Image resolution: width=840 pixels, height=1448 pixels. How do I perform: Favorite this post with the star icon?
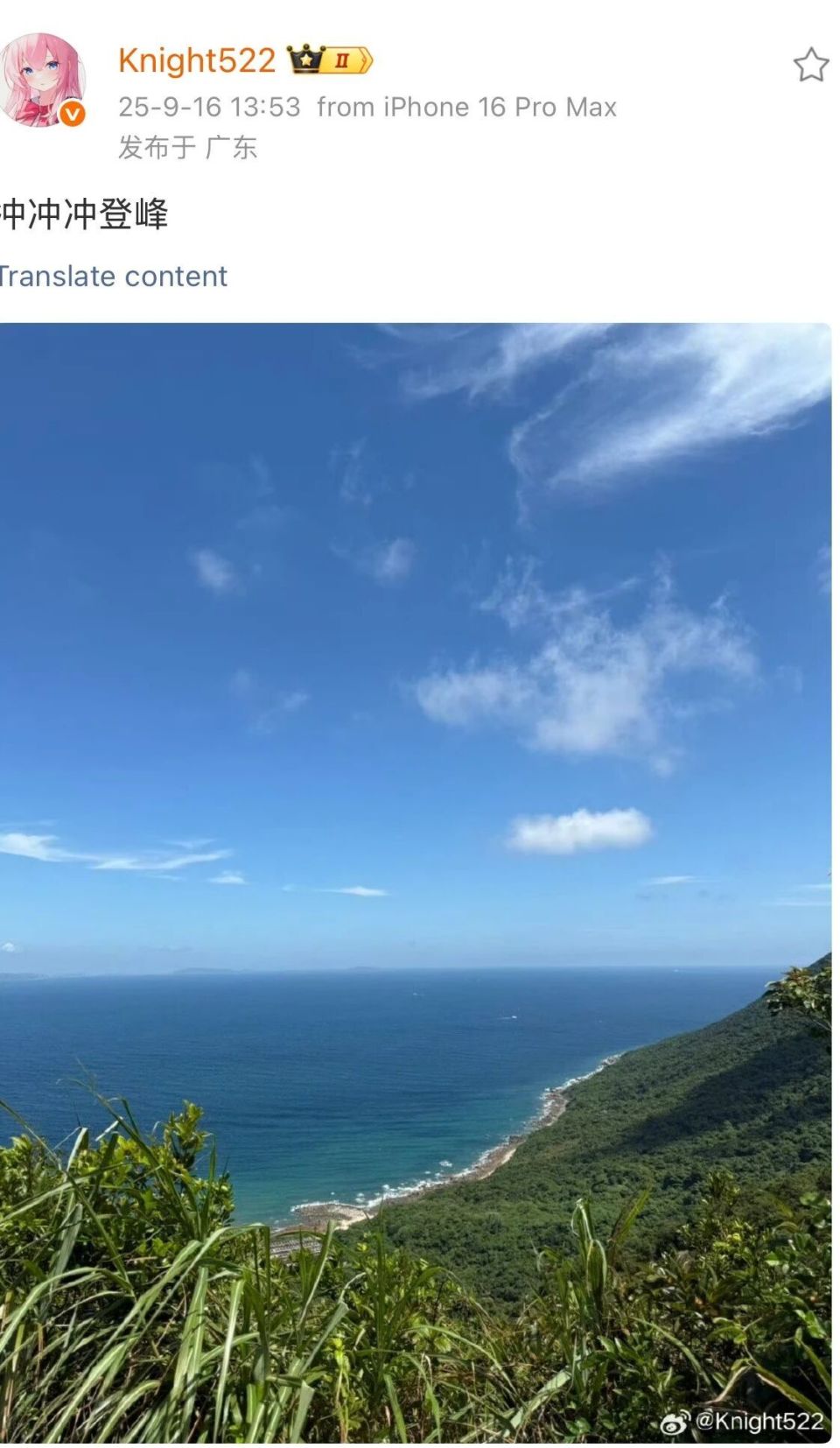pyautogui.click(x=810, y=65)
